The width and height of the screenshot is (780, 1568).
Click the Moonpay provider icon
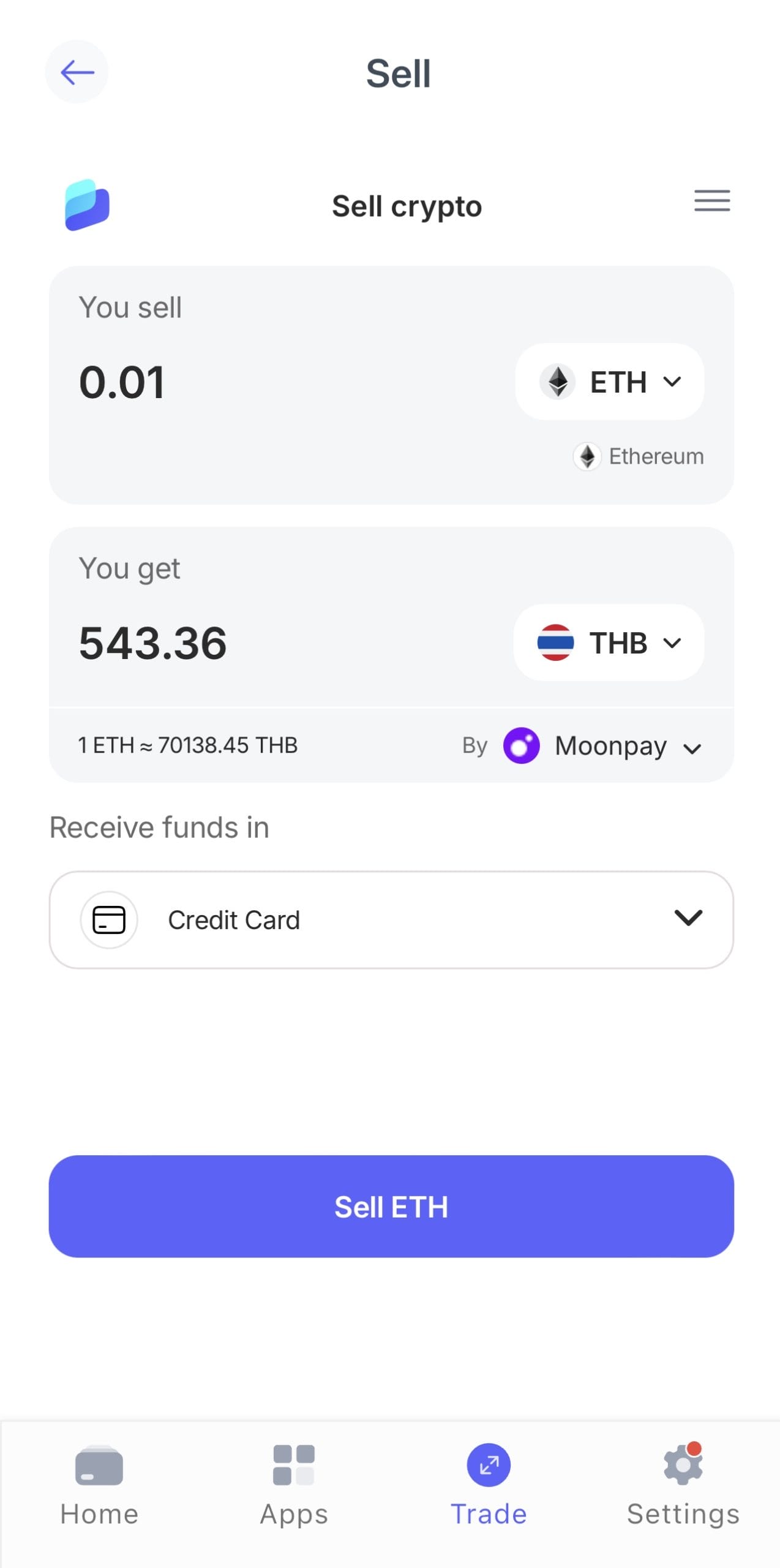[x=521, y=745]
